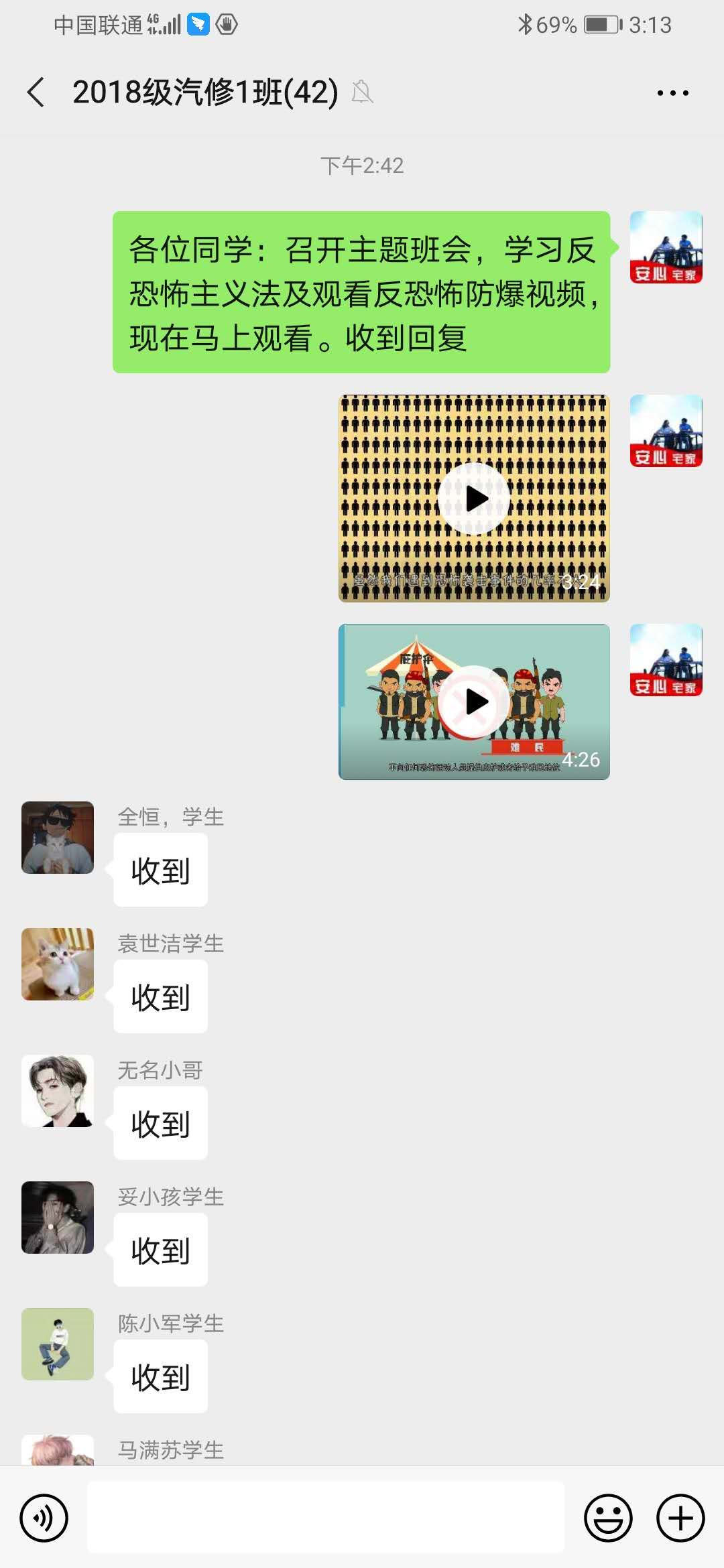Screen dimensions: 724x1568
Task: Go back from the group chat
Action: click(x=36, y=92)
